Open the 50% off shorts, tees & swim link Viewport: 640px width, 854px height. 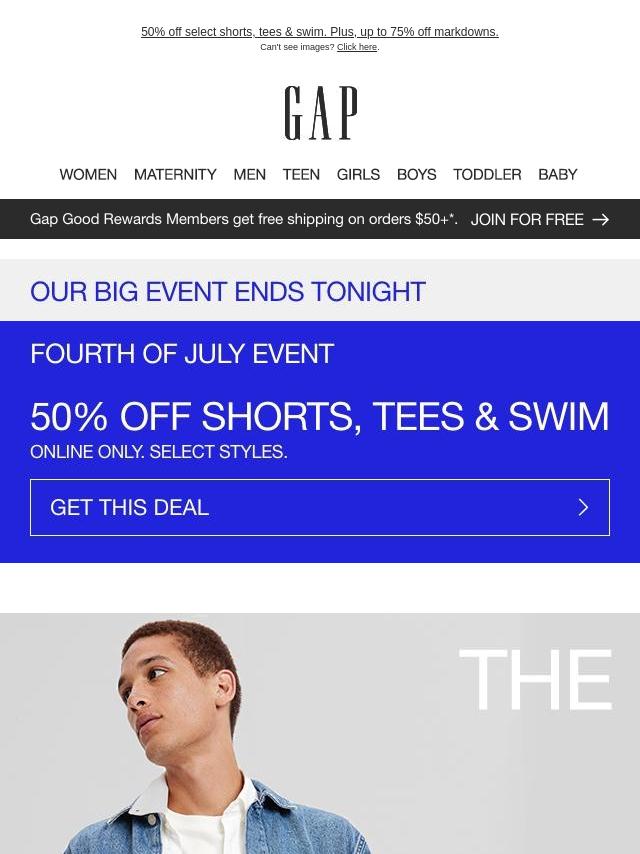[x=319, y=32]
